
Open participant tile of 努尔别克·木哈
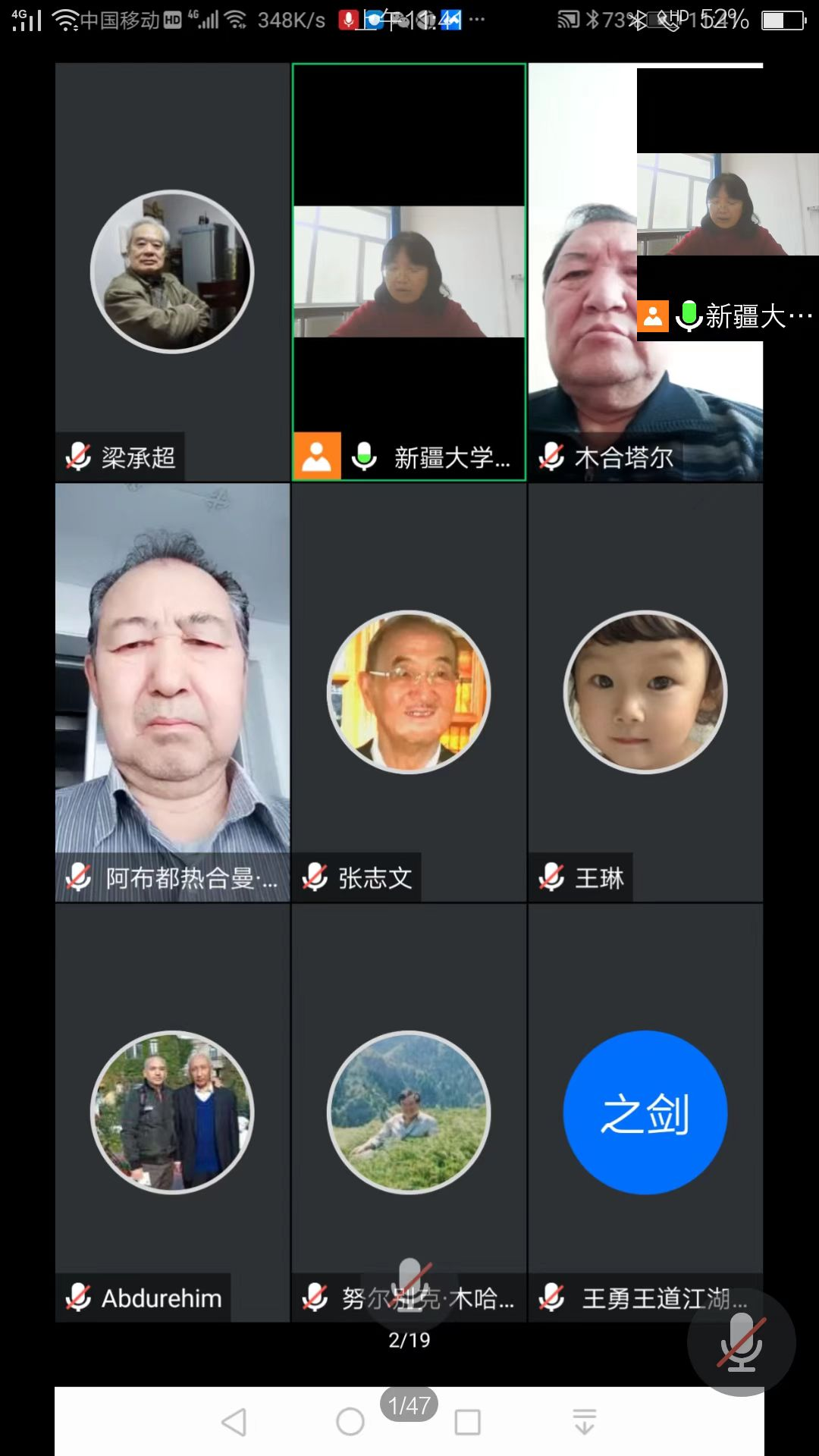(x=409, y=1112)
